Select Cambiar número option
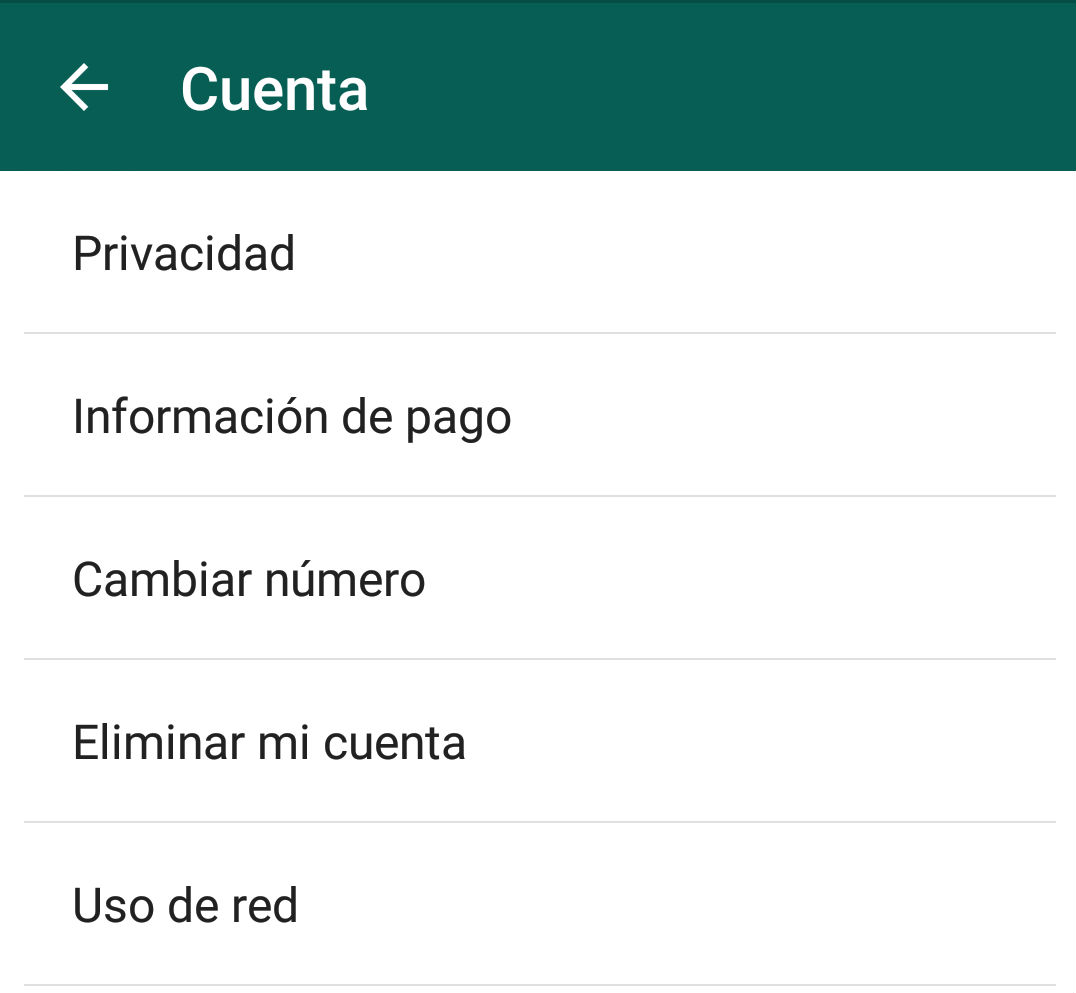 tap(249, 580)
